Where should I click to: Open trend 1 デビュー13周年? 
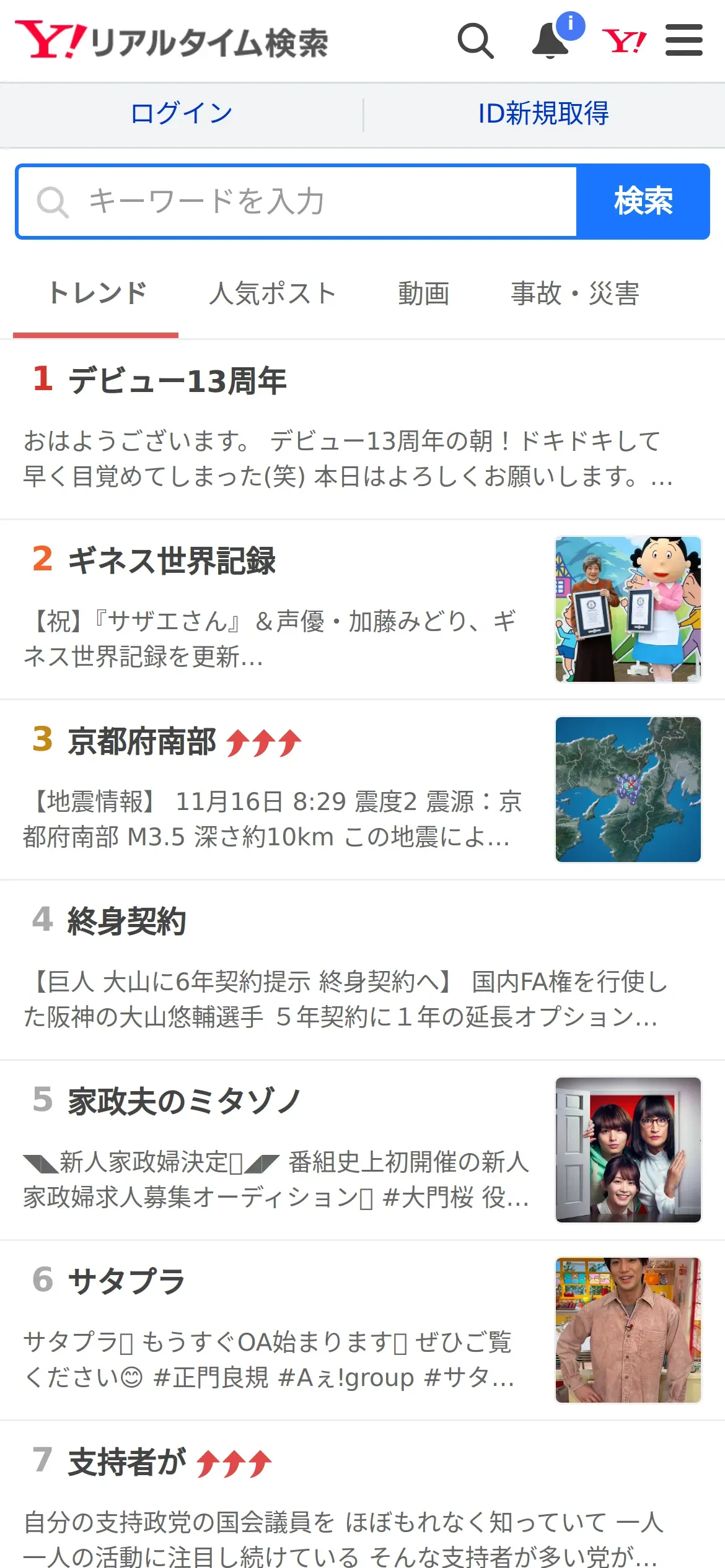point(362,430)
